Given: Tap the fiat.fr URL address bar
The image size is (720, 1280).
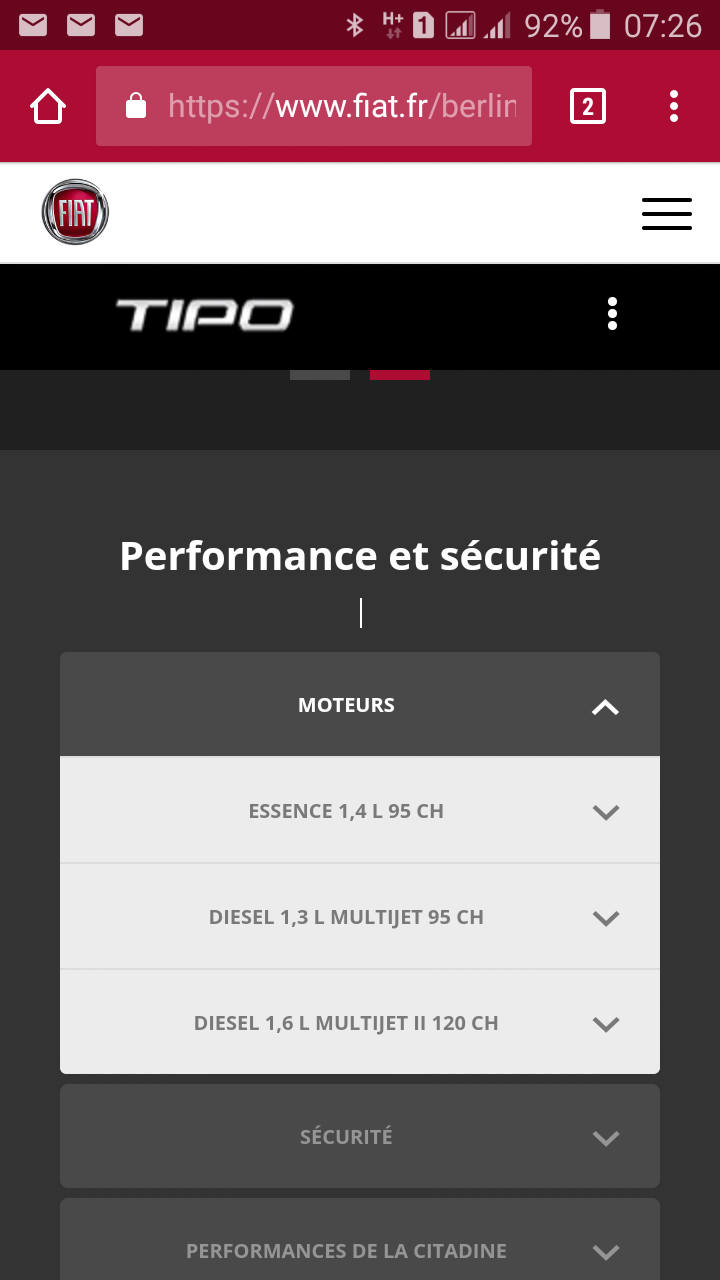Looking at the screenshot, I should pyautogui.click(x=314, y=106).
